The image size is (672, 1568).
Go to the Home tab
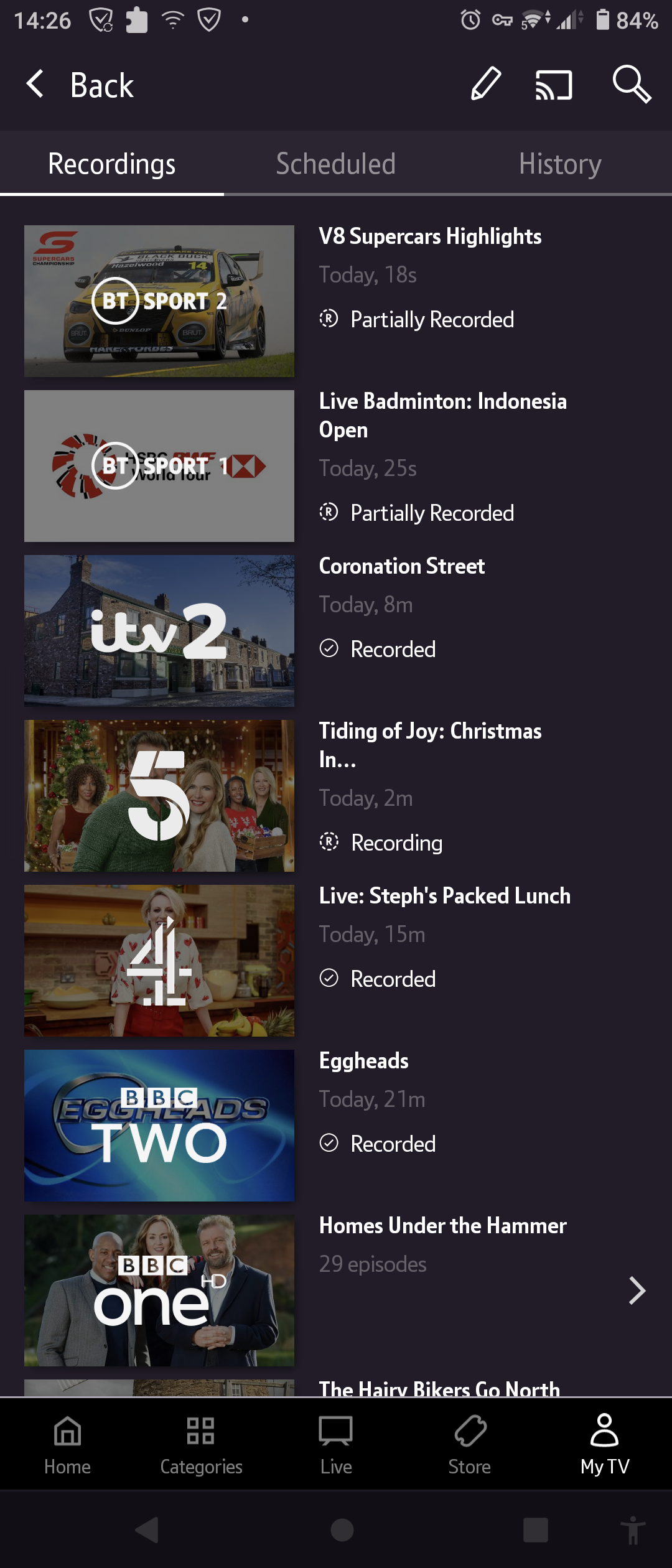[x=67, y=1445]
